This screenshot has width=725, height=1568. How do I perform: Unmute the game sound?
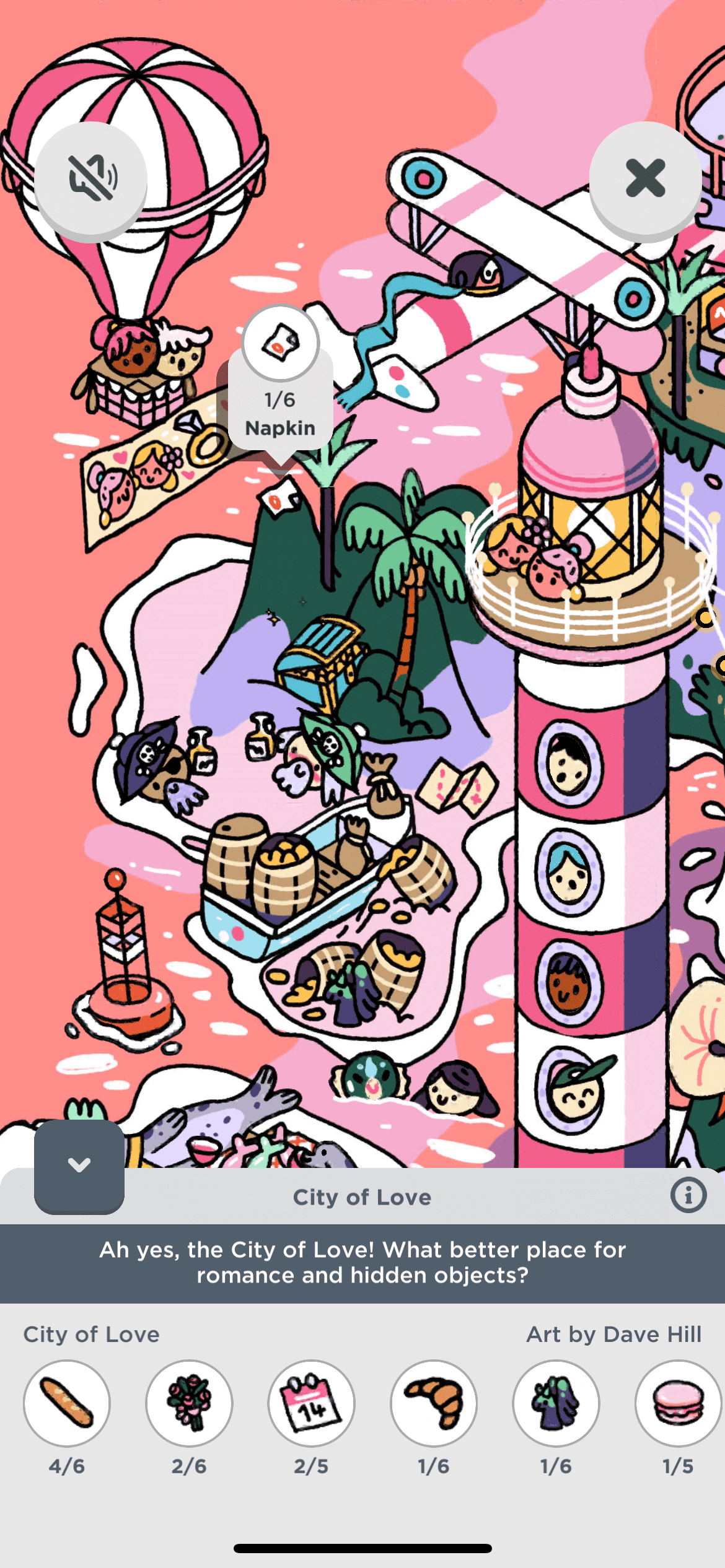coord(90,179)
